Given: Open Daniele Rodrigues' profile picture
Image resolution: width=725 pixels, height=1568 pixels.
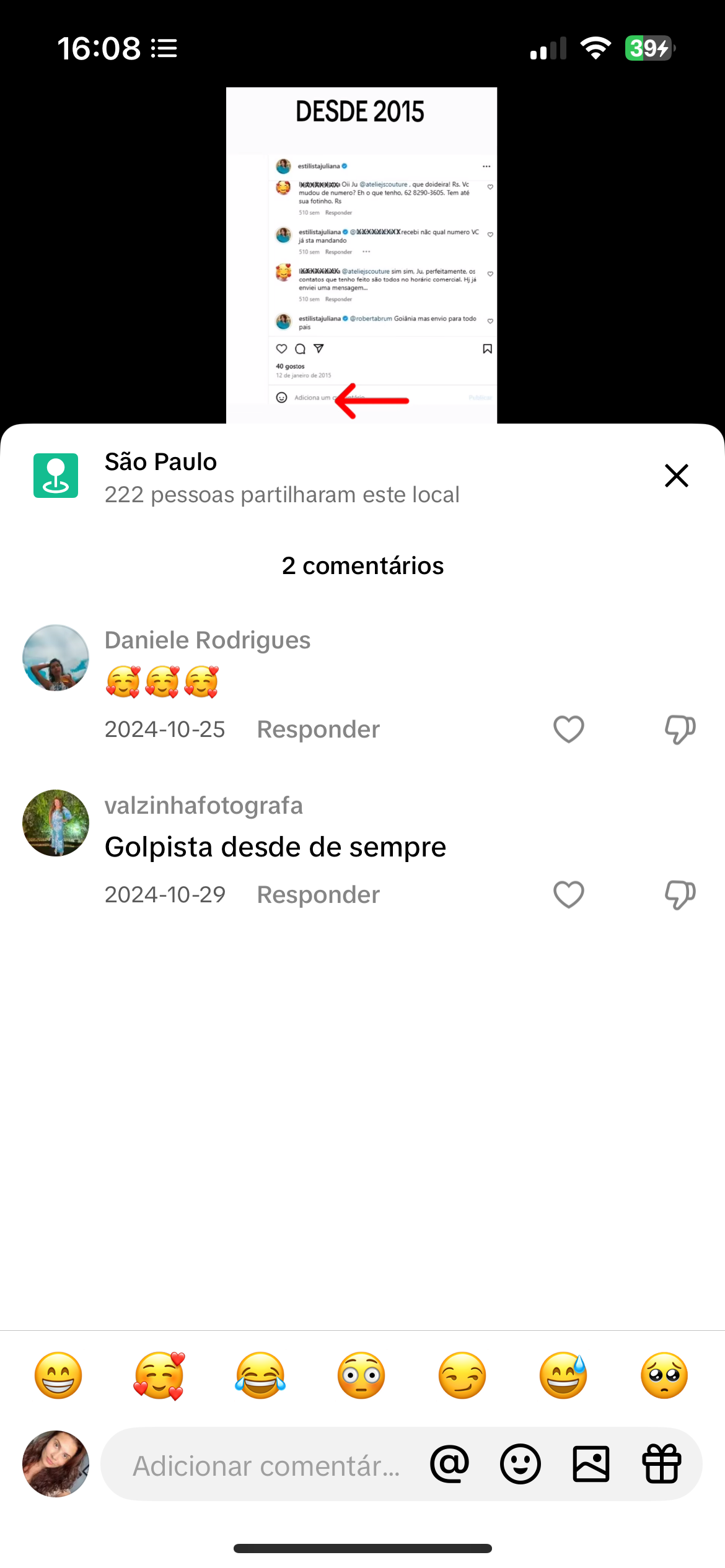Looking at the screenshot, I should point(56,658).
